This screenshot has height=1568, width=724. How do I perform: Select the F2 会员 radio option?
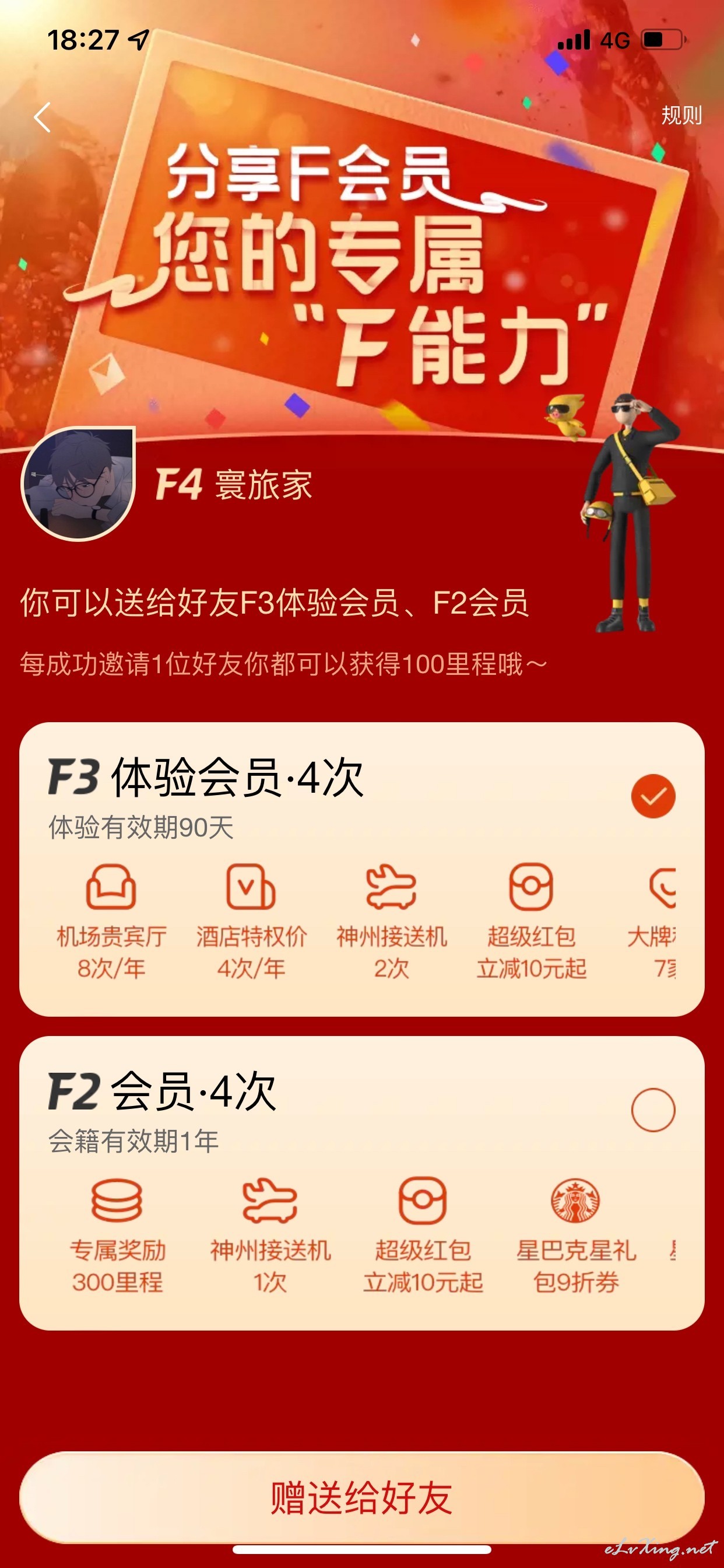[653, 1109]
